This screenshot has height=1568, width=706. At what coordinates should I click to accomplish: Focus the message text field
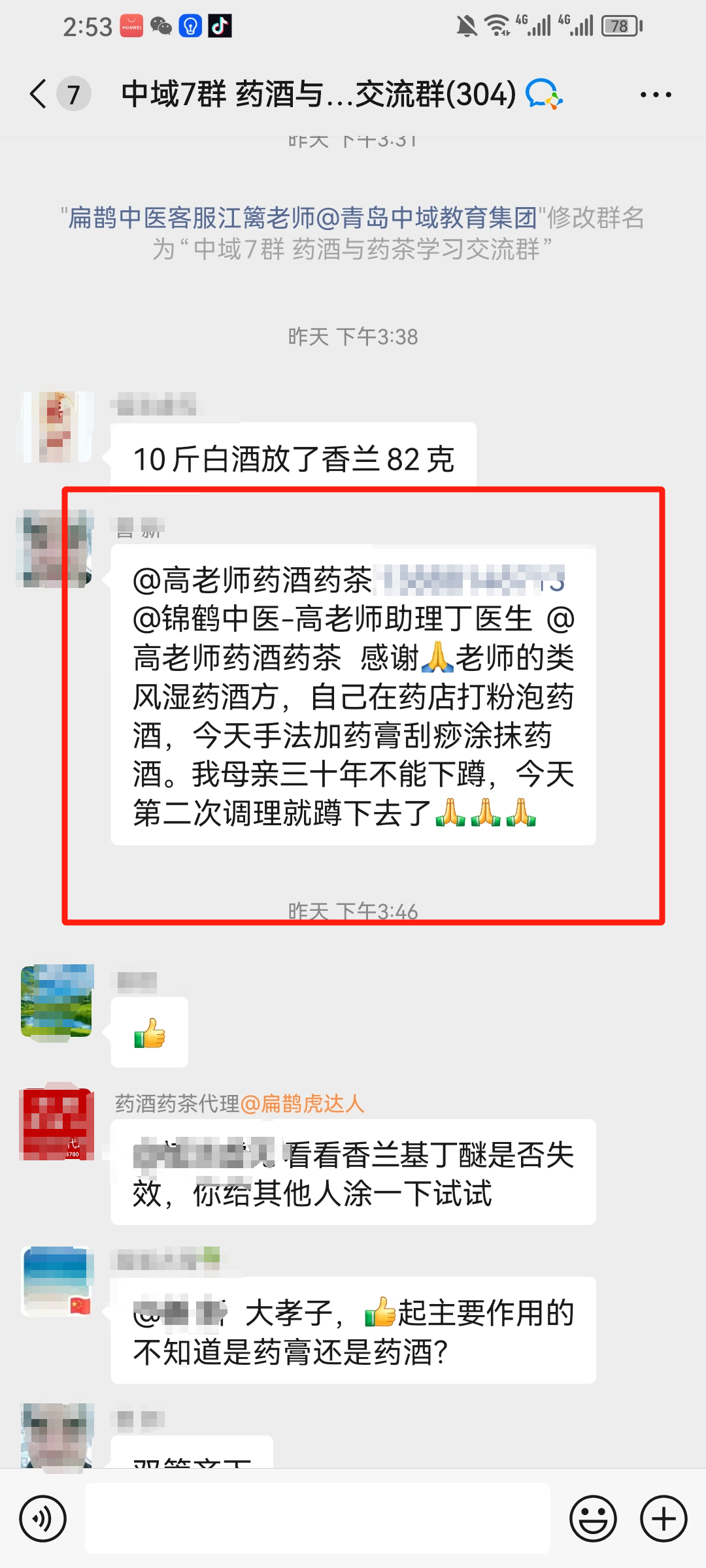[318, 1518]
